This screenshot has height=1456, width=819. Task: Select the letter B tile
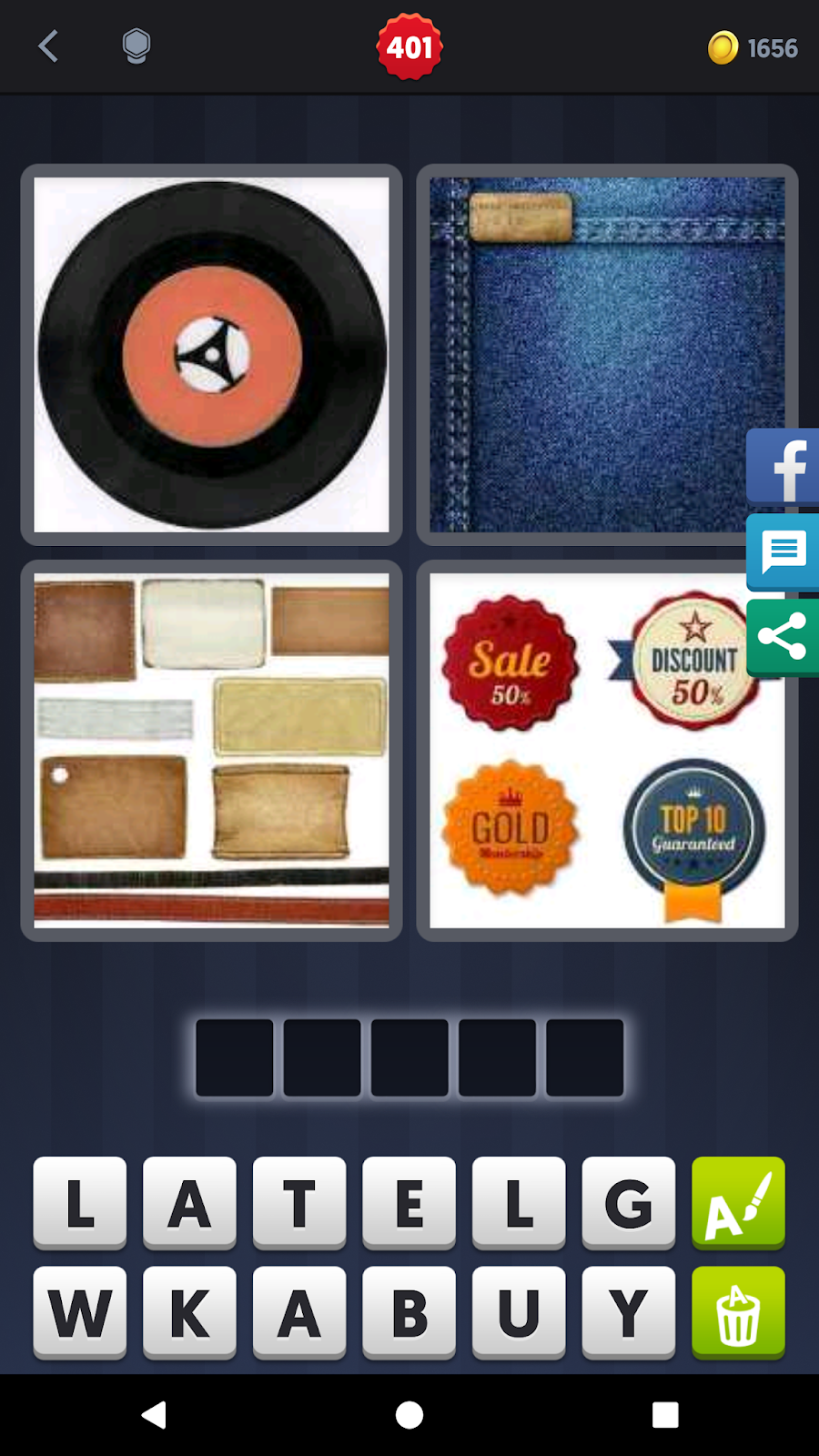coord(409,1312)
